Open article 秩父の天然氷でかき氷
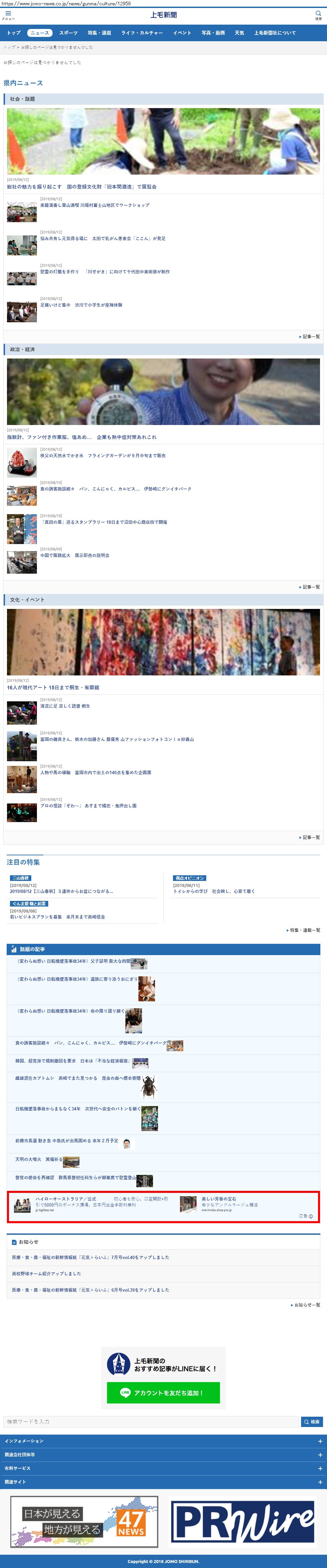 click(x=103, y=455)
